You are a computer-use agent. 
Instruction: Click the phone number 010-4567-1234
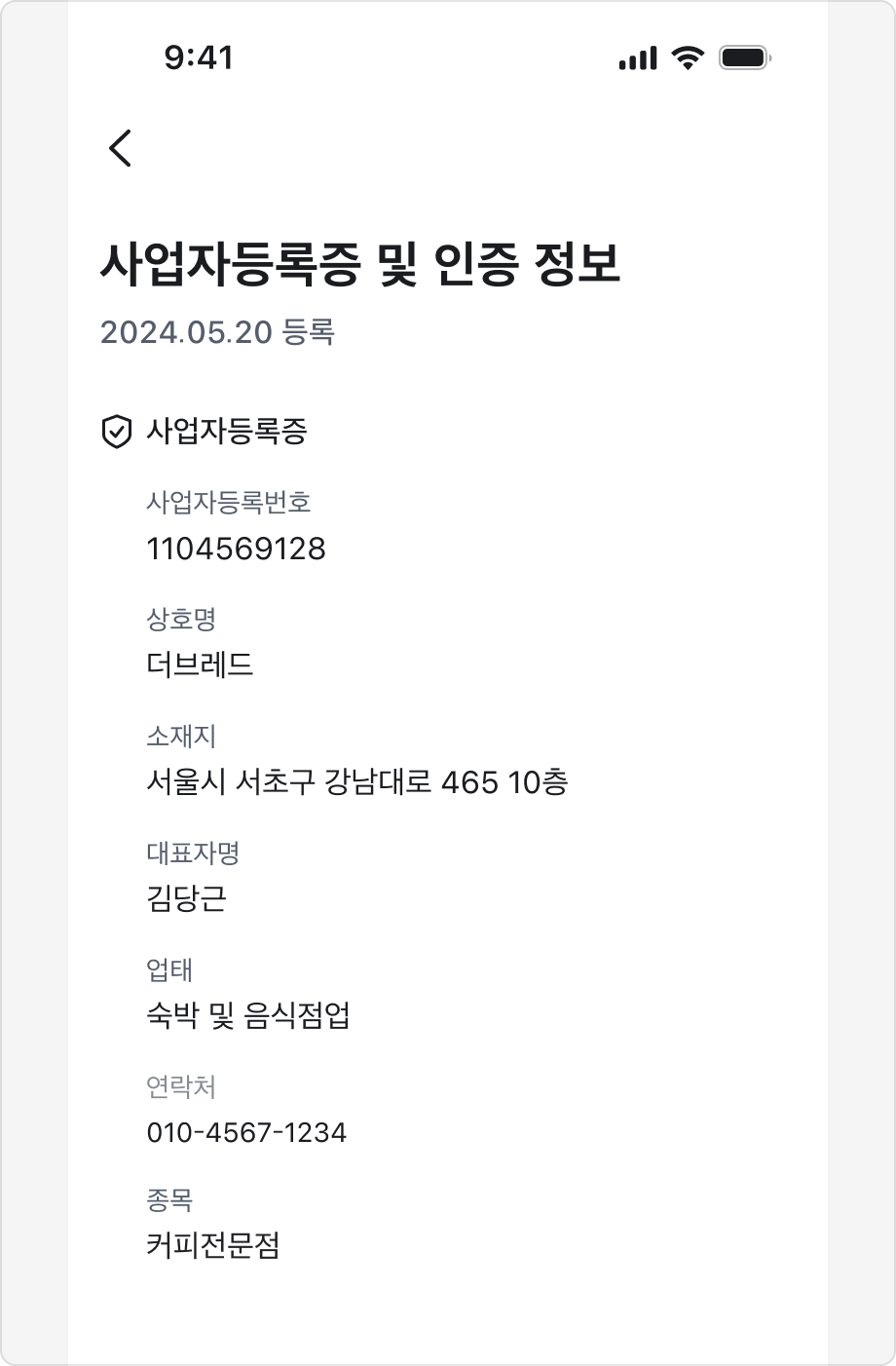pos(247,1132)
